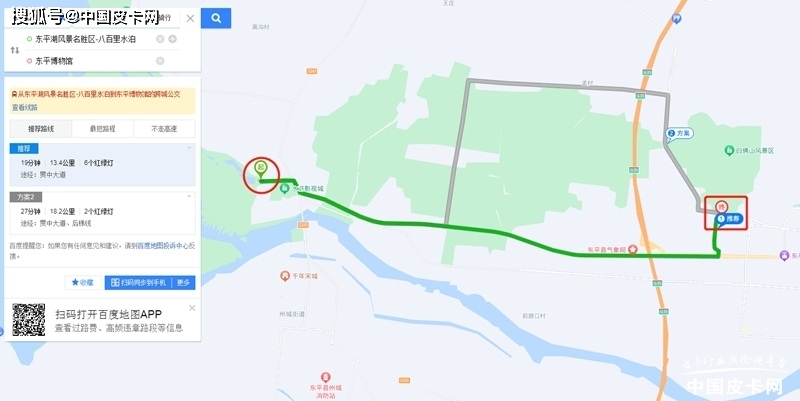
Task: Tap 扫码同步到手机 button
Action: 138,282
